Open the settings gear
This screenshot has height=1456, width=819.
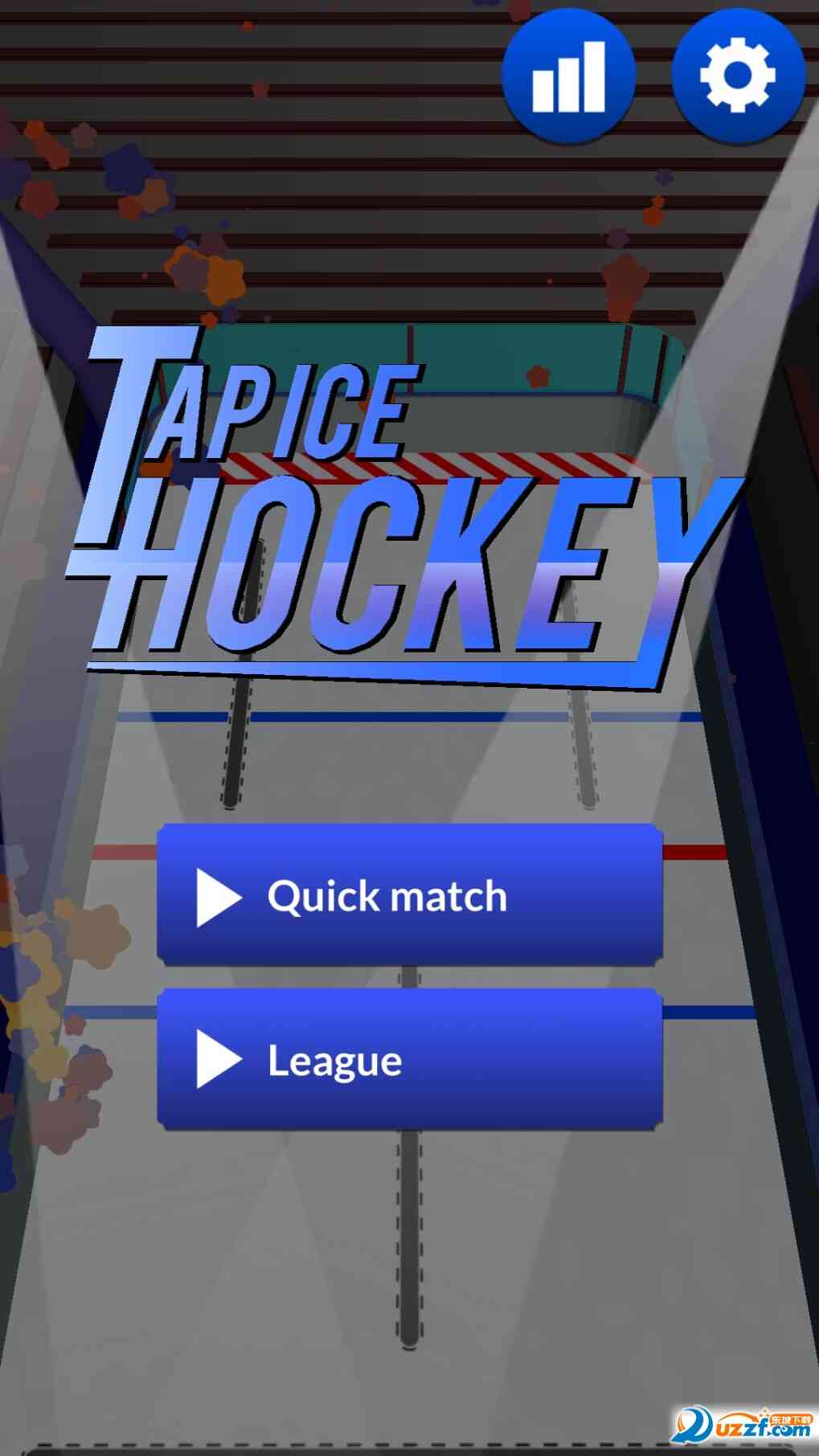coord(738,76)
